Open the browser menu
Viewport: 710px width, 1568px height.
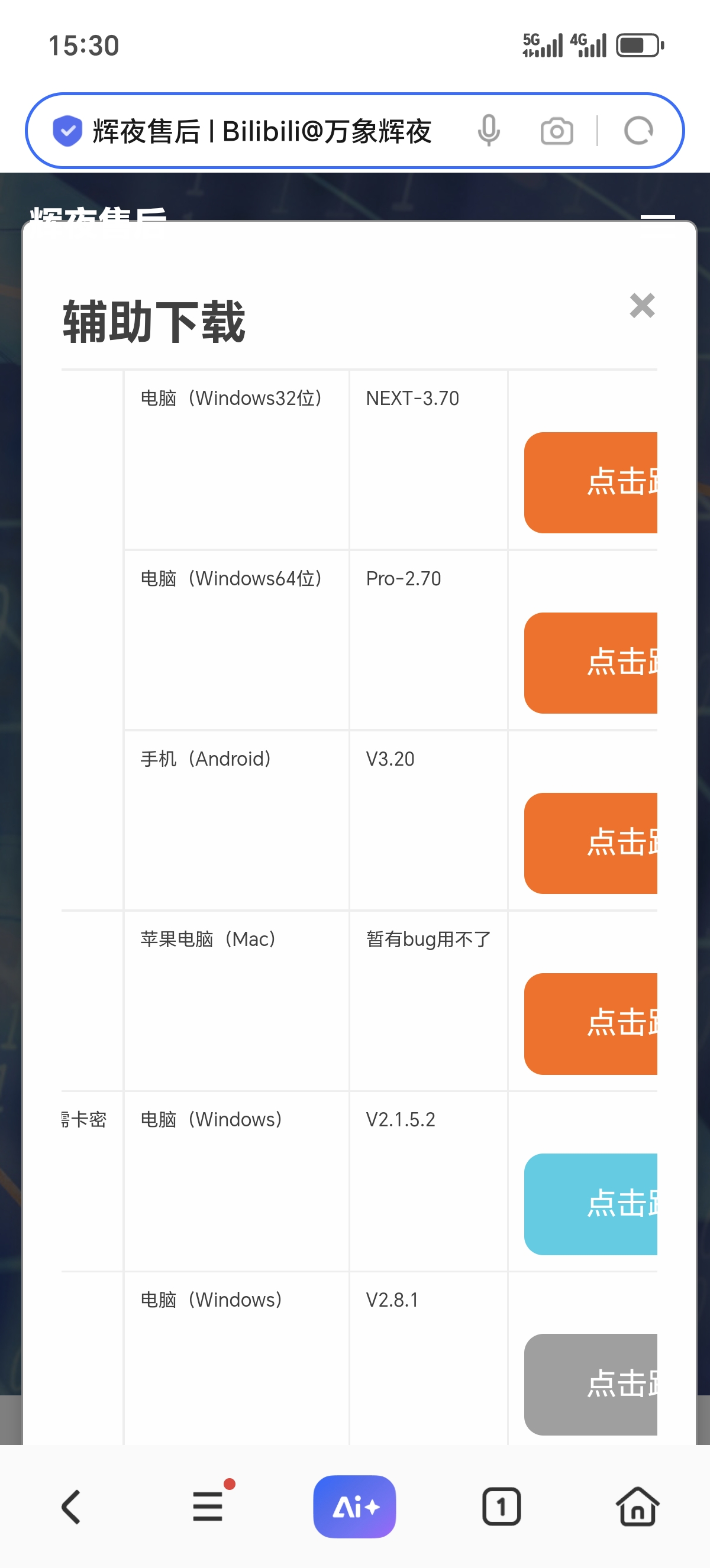[x=208, y=1507]
